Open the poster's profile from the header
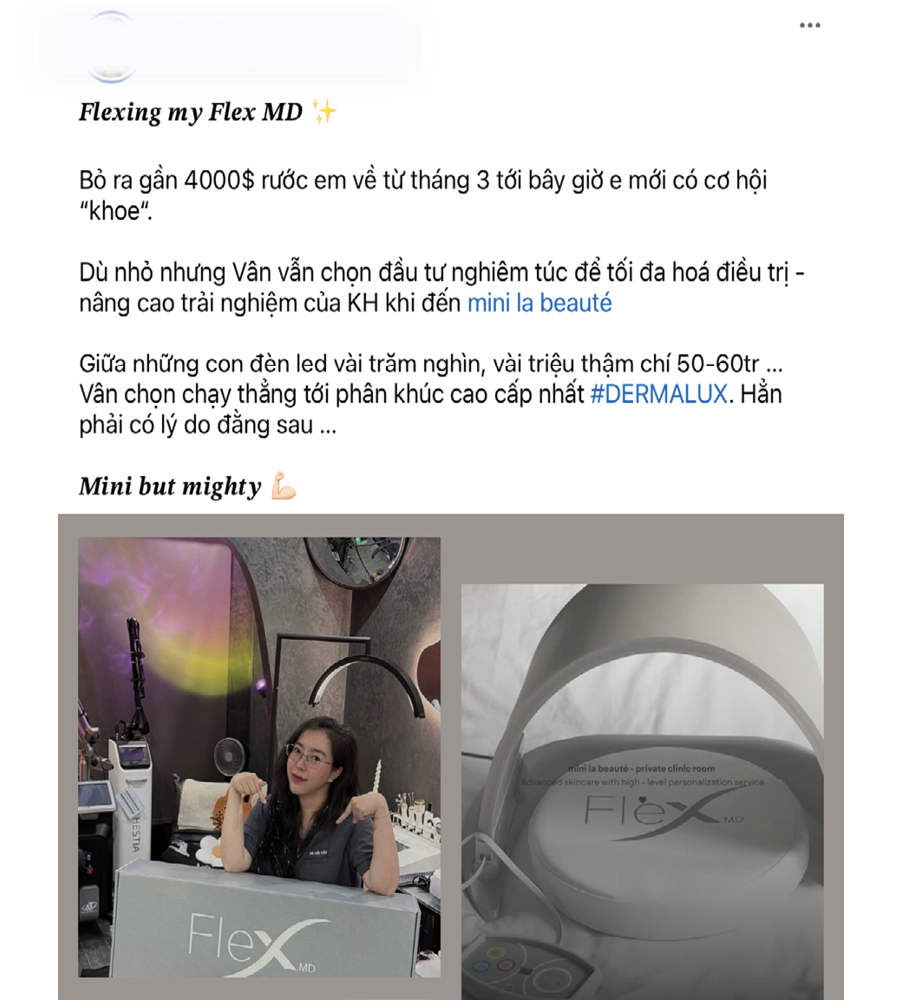The image size is (900, 1000). pyautogui.click(x=110, y=46)
